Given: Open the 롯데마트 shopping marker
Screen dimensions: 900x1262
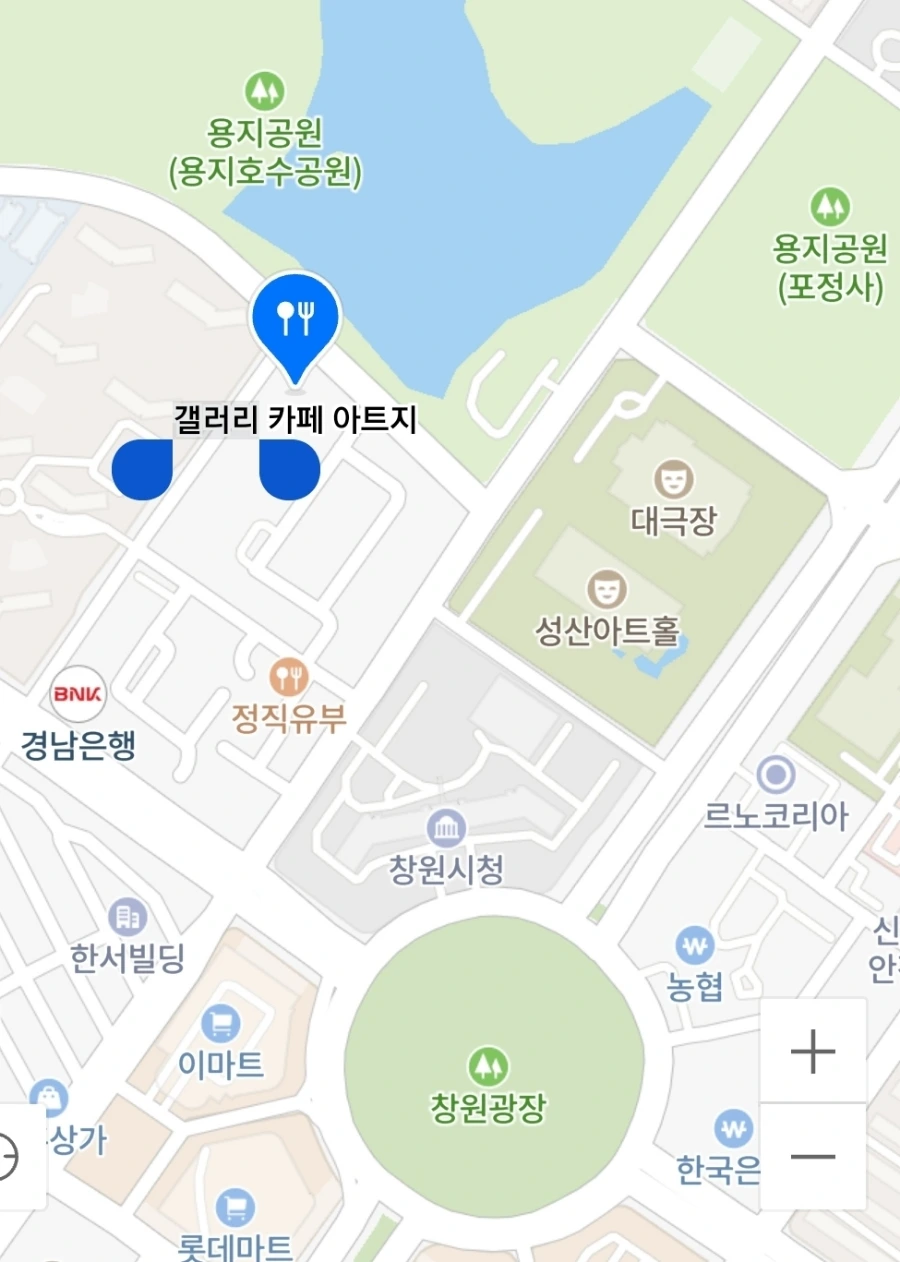Looking at the screenshot, I should click(x=235, y=1207).
